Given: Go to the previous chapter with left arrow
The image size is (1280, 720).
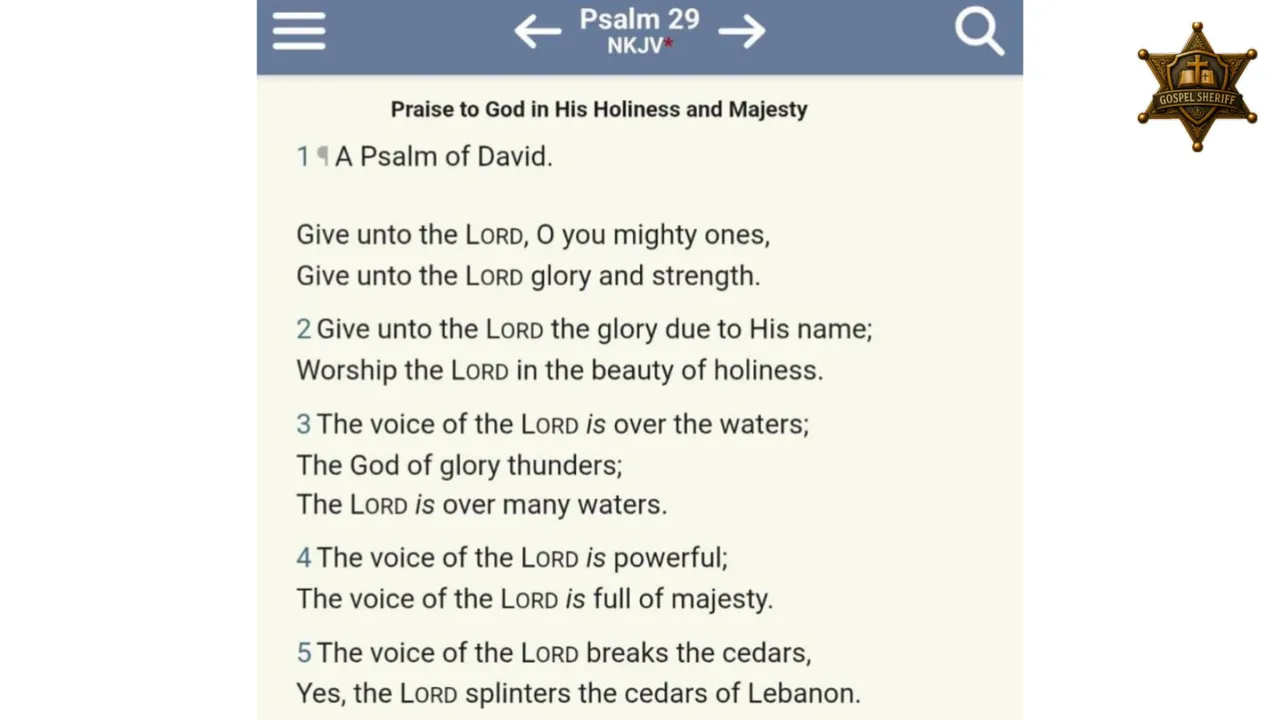Looking at the screenshot, I should click(537, 32).
